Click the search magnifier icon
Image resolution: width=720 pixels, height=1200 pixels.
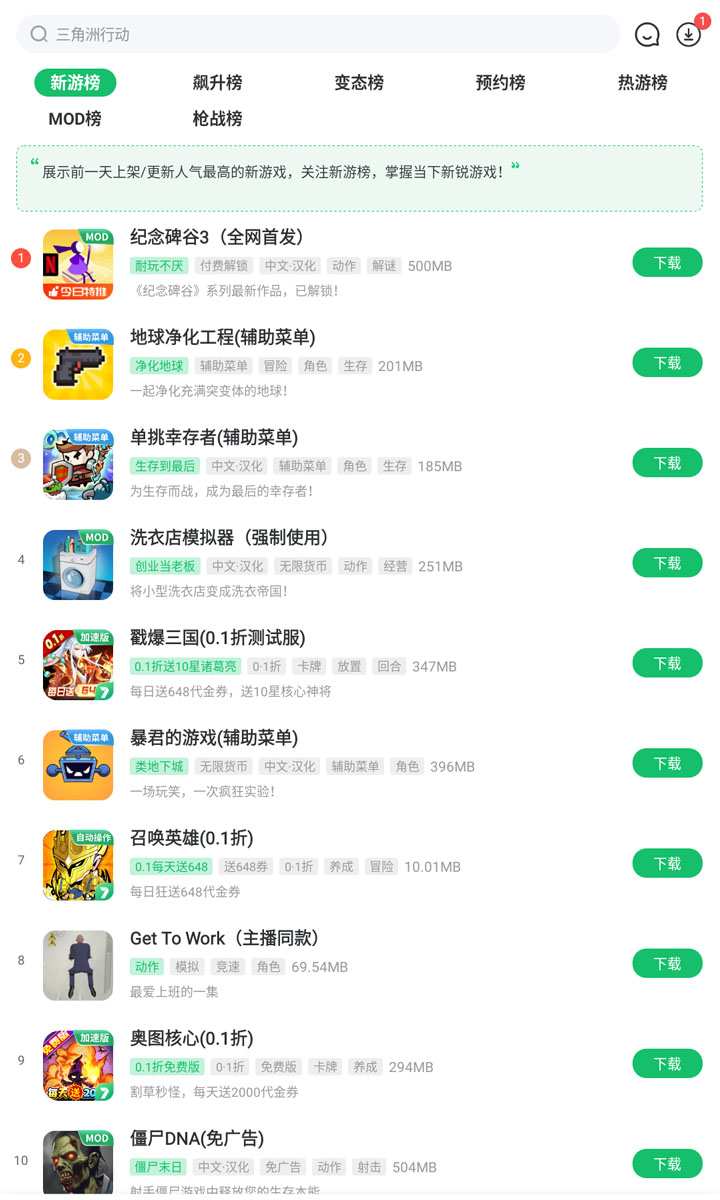pos(38,33)
